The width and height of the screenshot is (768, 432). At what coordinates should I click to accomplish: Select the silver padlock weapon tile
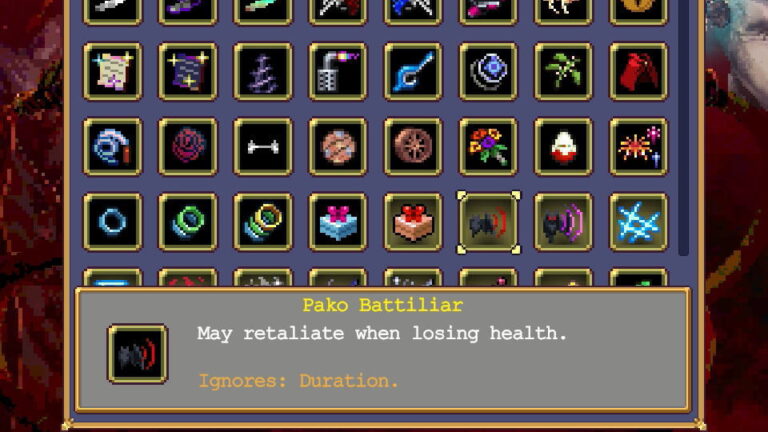pos(337,71)
